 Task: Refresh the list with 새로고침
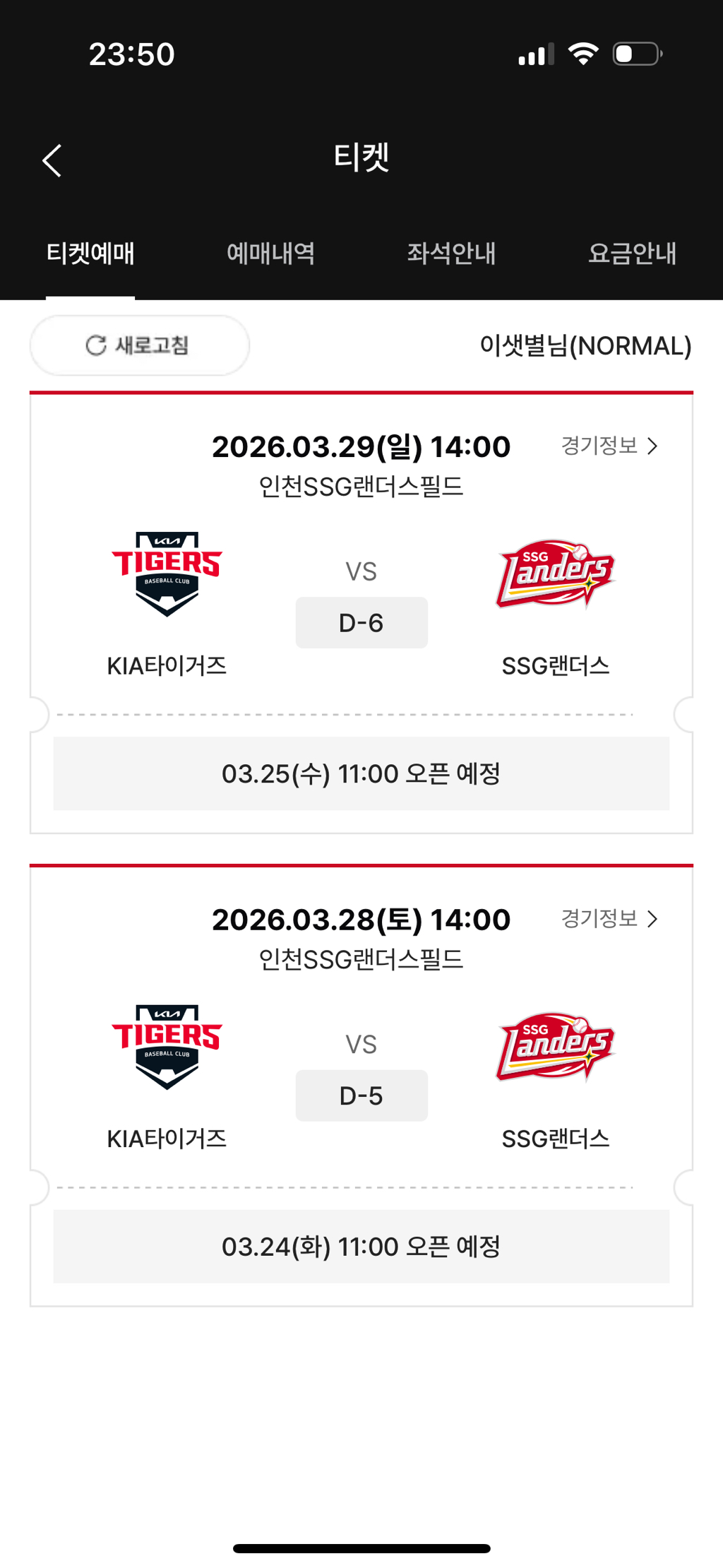tap(139, 345)
